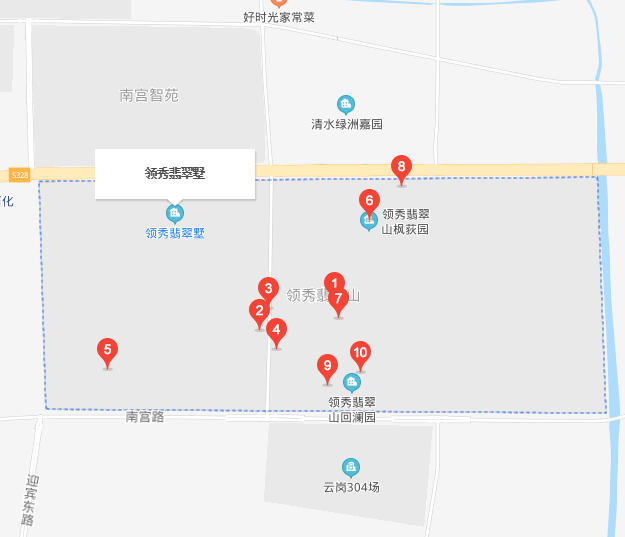Image resolution: width=625 pixels, height=537 pixels.
Task: Select red map marker number 1
Action: pyautogui.click(x=335, y=282)
